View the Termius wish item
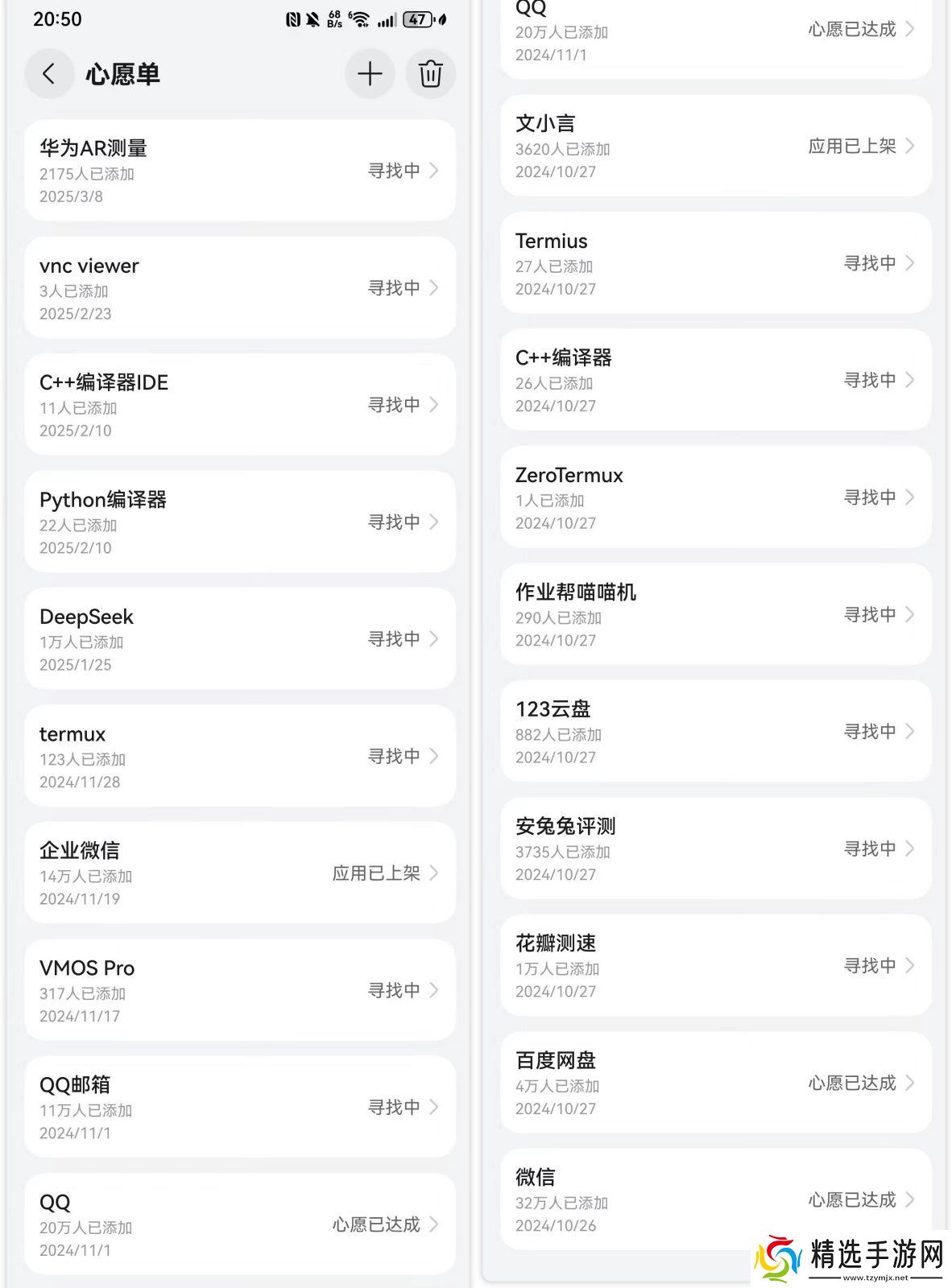 click(715, 263)
